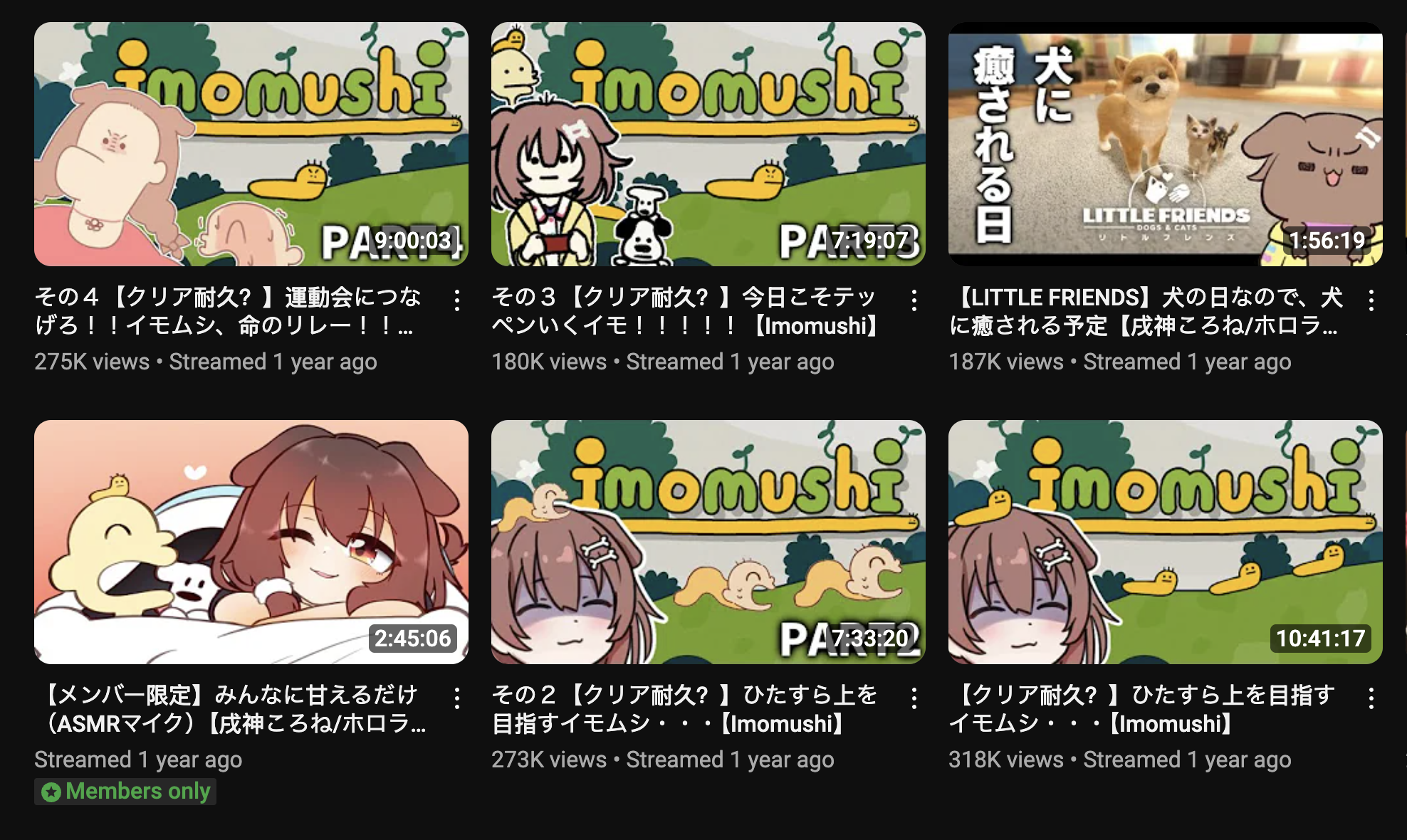The height and width of the screenshot is (840, 1407).
Task: Play the Imomushi Part 2 video (7:33:20)
Action: [708, 542]
